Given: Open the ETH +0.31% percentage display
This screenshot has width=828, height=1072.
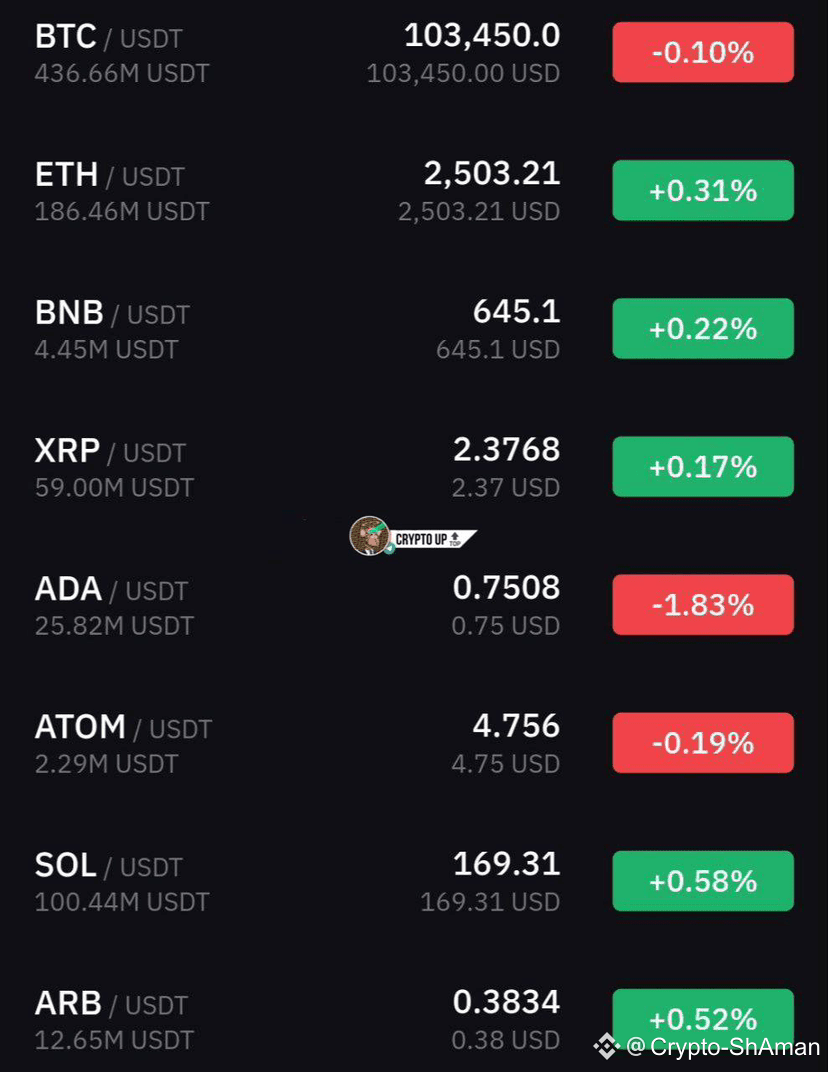Looking at the screenshot, I should click(x=702, y=190).
